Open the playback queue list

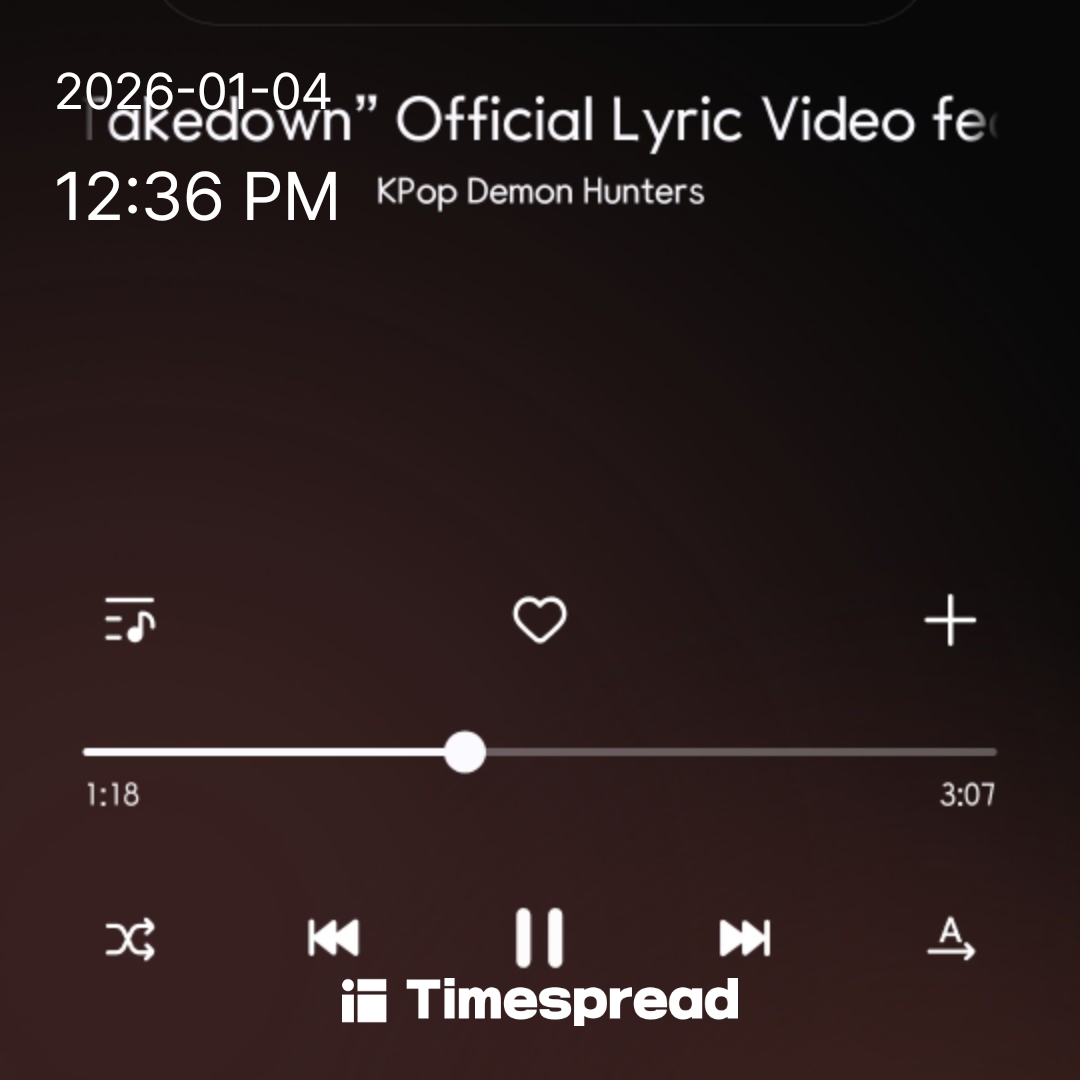[130, 621]
